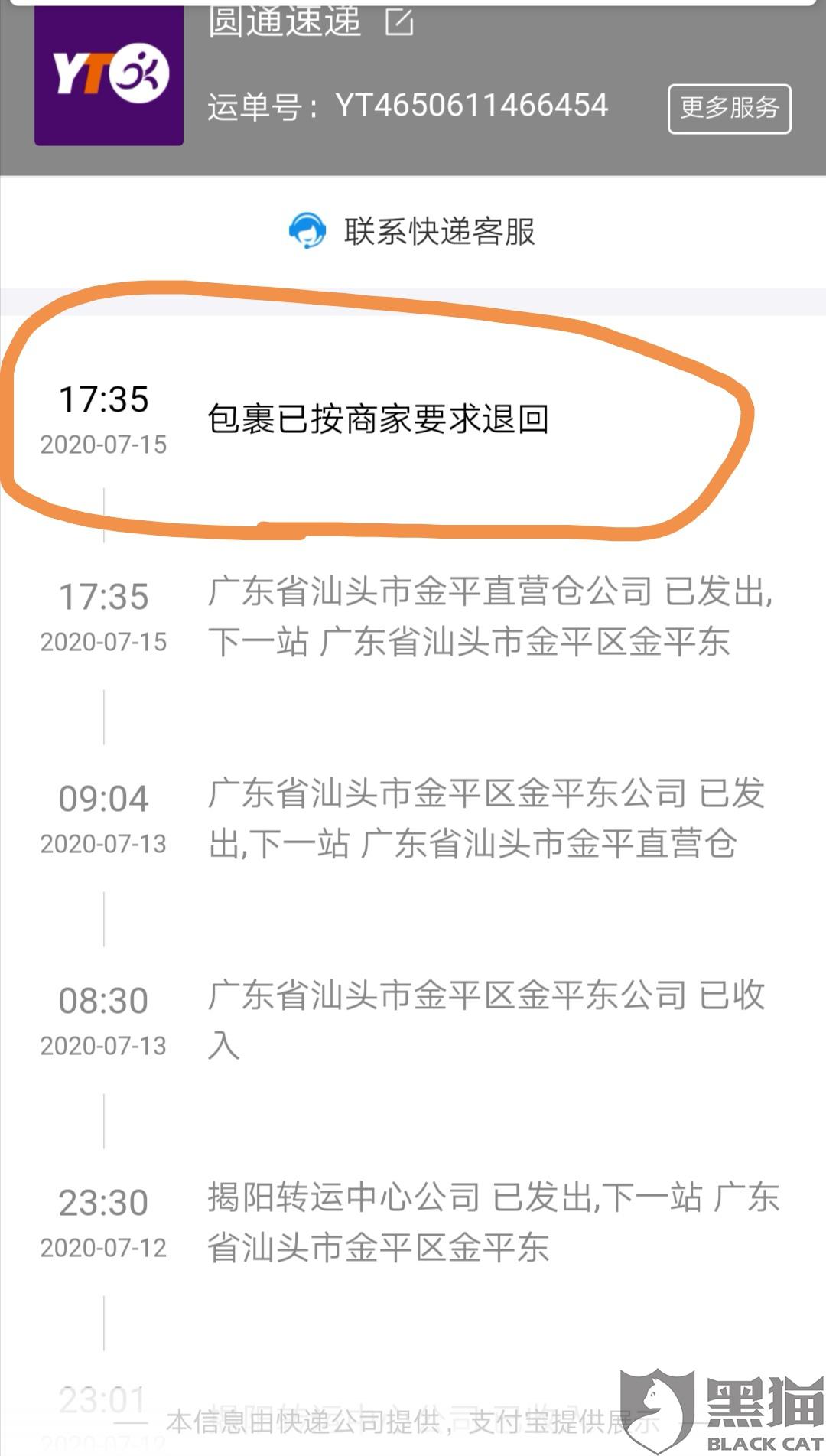Tap the 更多服务 button
The image size is (826, 1456).
point(729,108)
